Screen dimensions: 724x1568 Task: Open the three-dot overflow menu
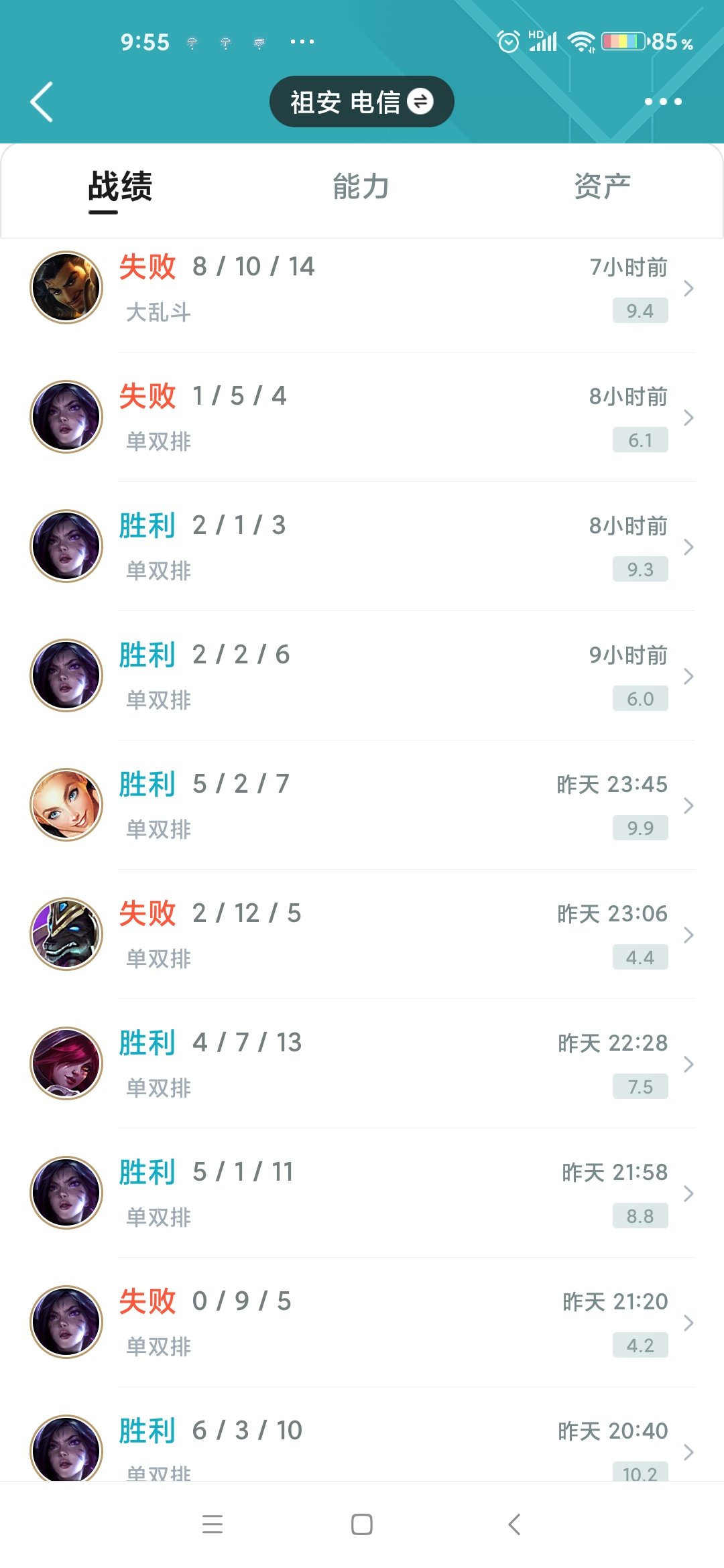(x=662, y=102)
